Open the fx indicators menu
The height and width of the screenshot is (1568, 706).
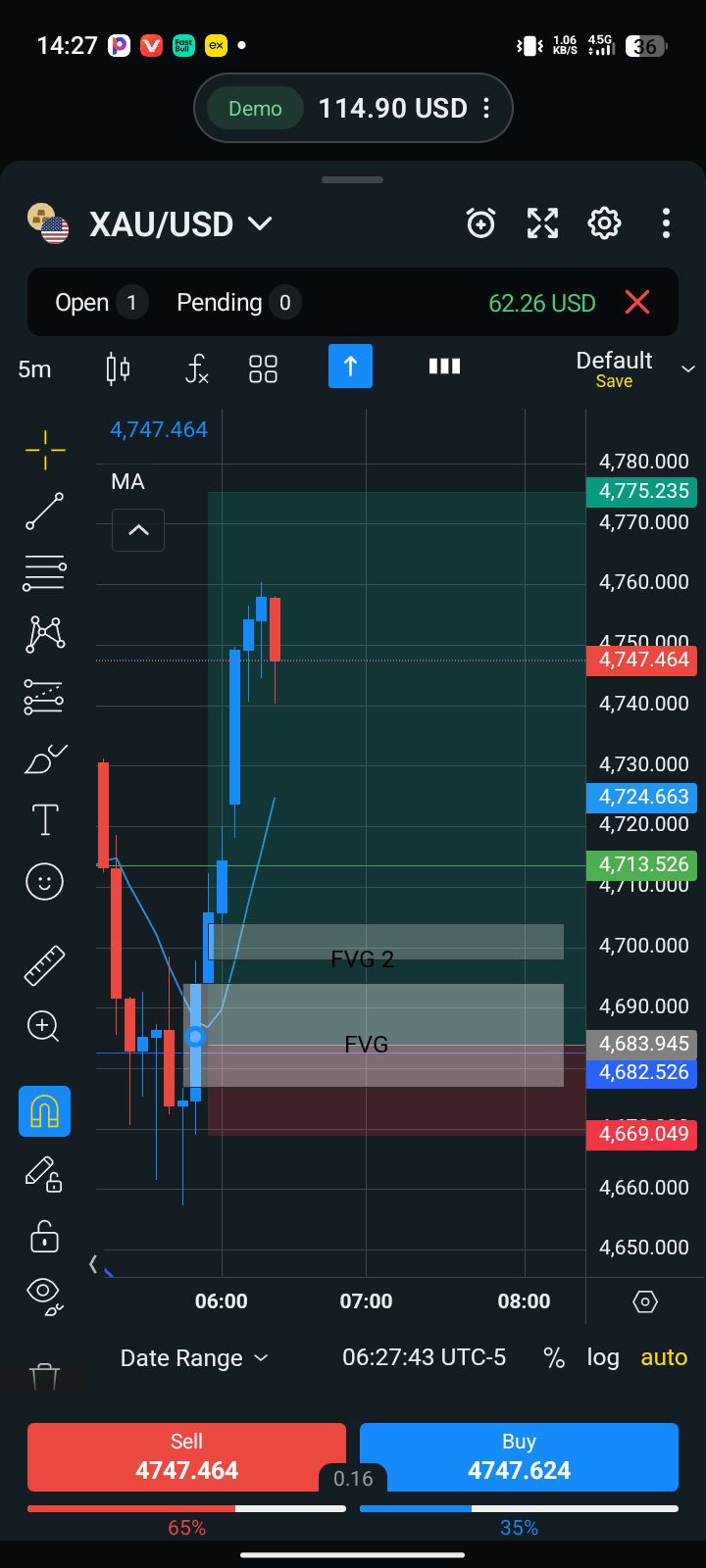[x=196, y=368]
